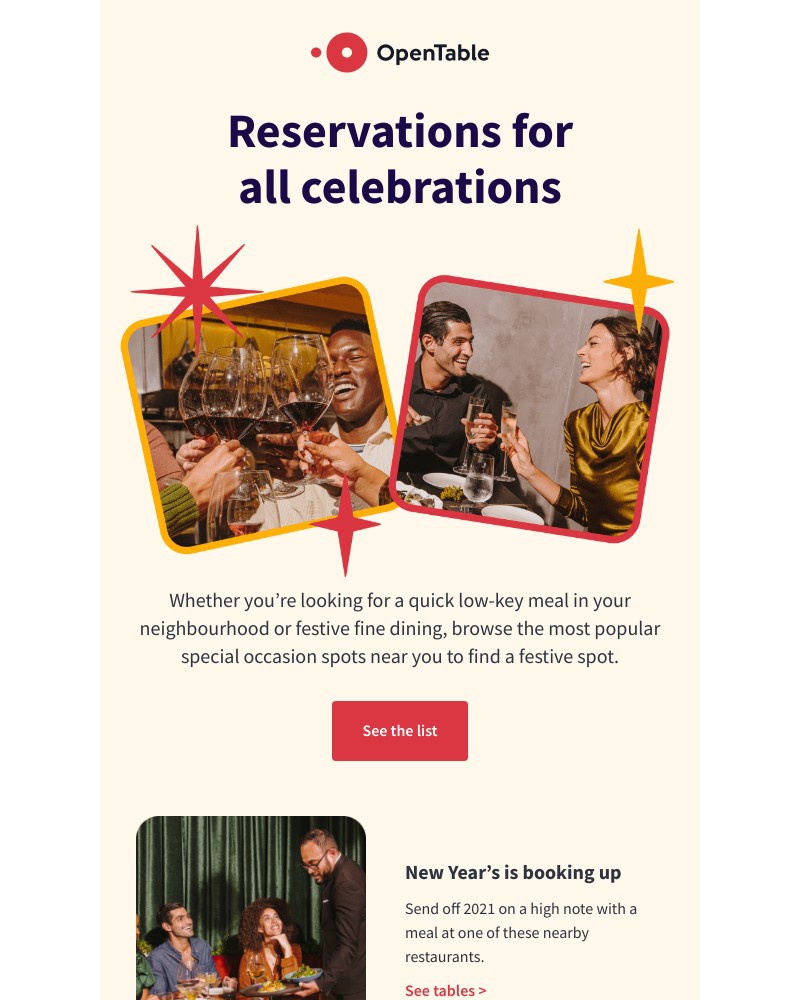Click the Send off 2021 text block

coord(520,932)
